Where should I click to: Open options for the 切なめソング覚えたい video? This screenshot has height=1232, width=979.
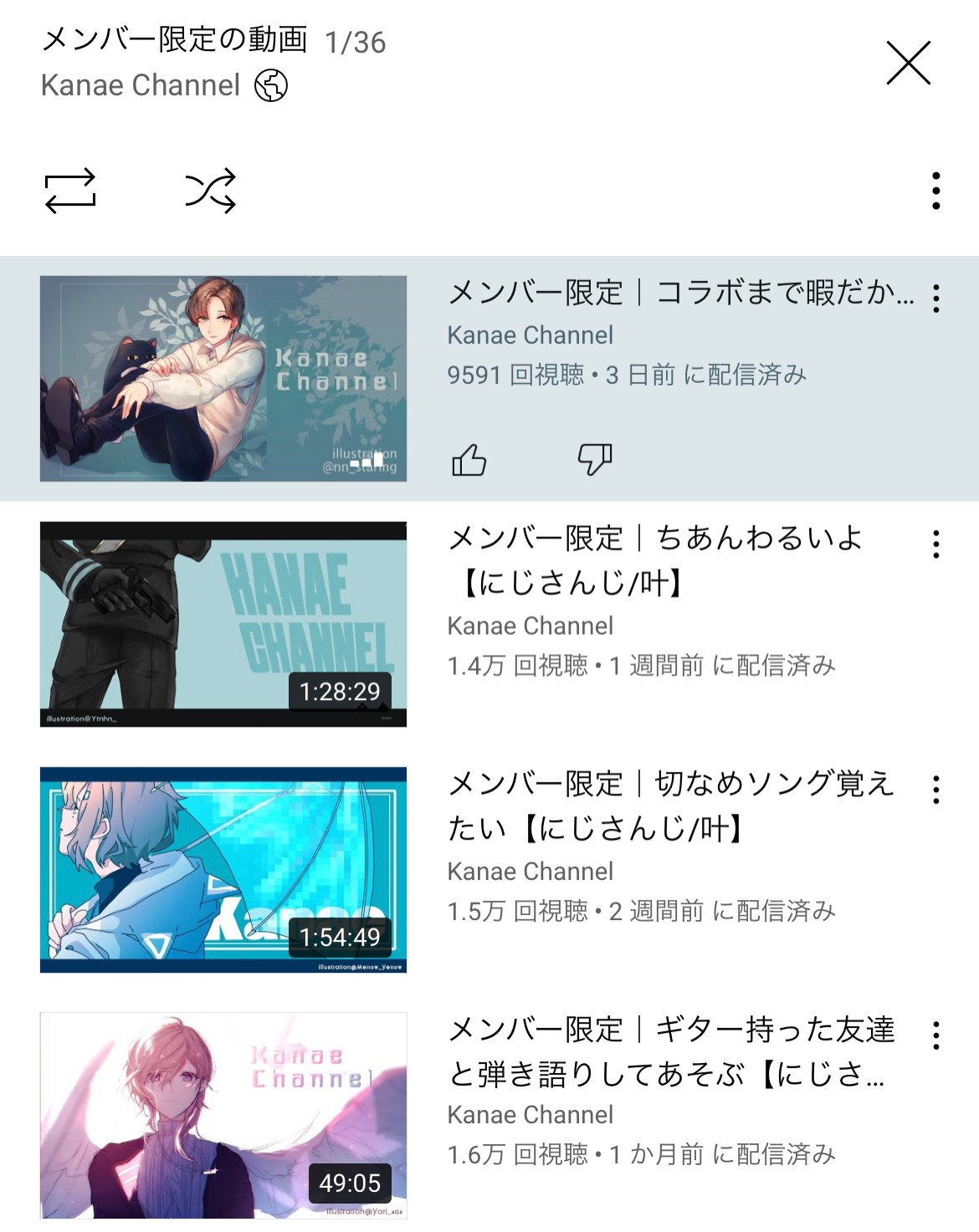pos(935,790)
